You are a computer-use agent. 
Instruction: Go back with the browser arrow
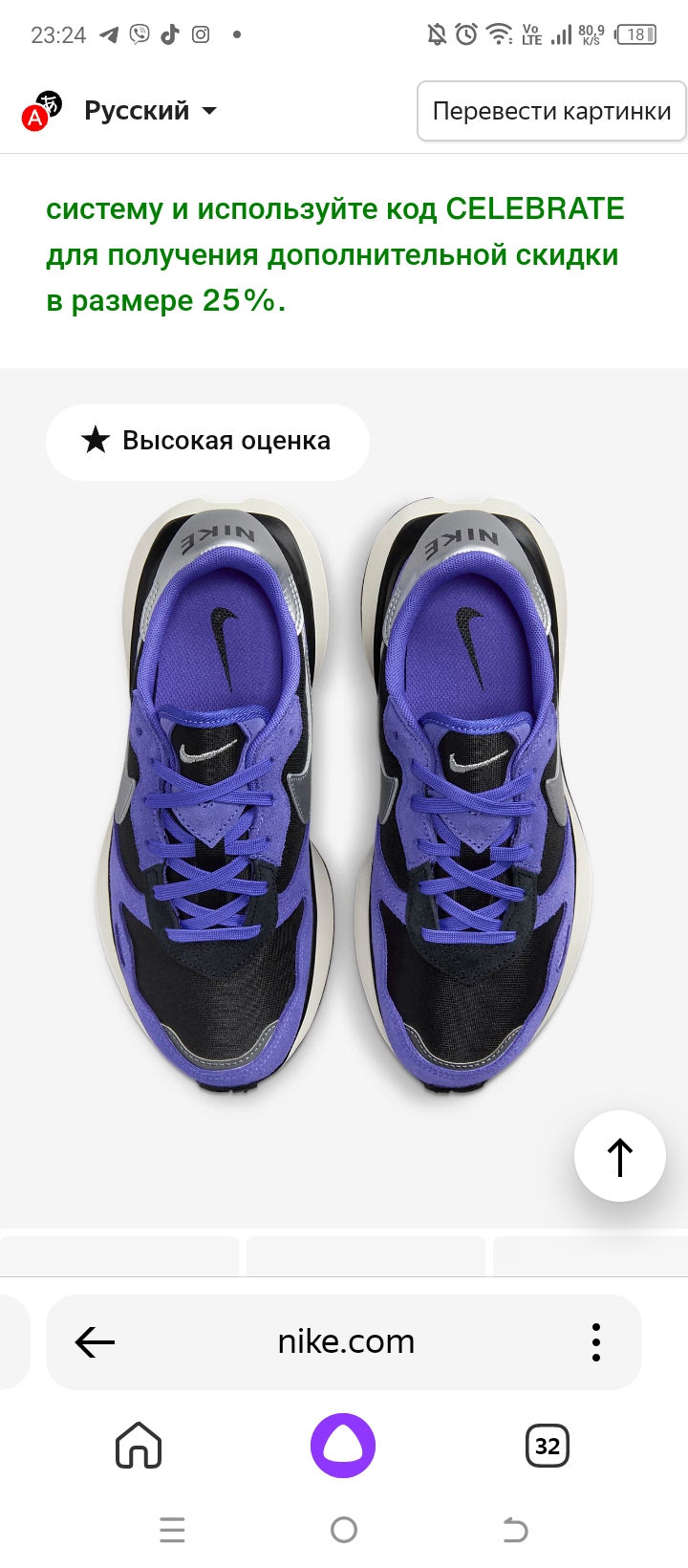click(95, 1342)
